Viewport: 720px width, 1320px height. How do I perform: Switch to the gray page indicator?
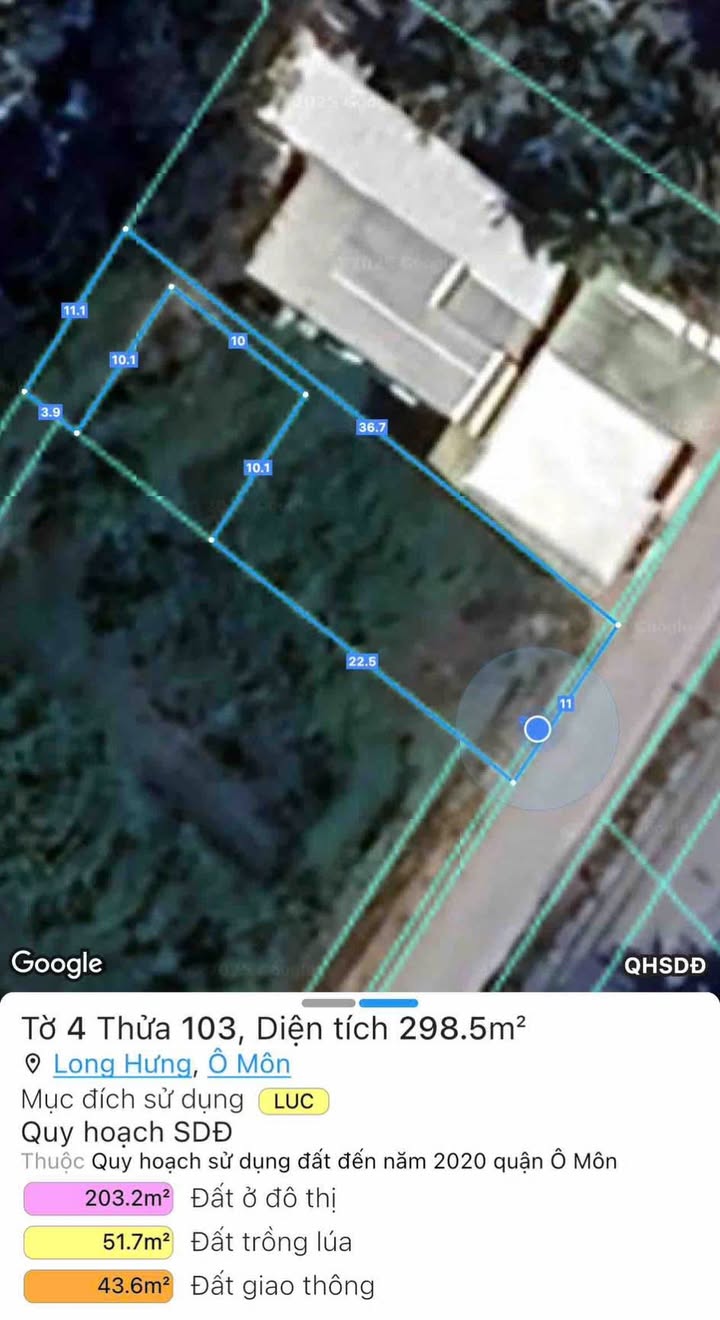point(328,1003)
